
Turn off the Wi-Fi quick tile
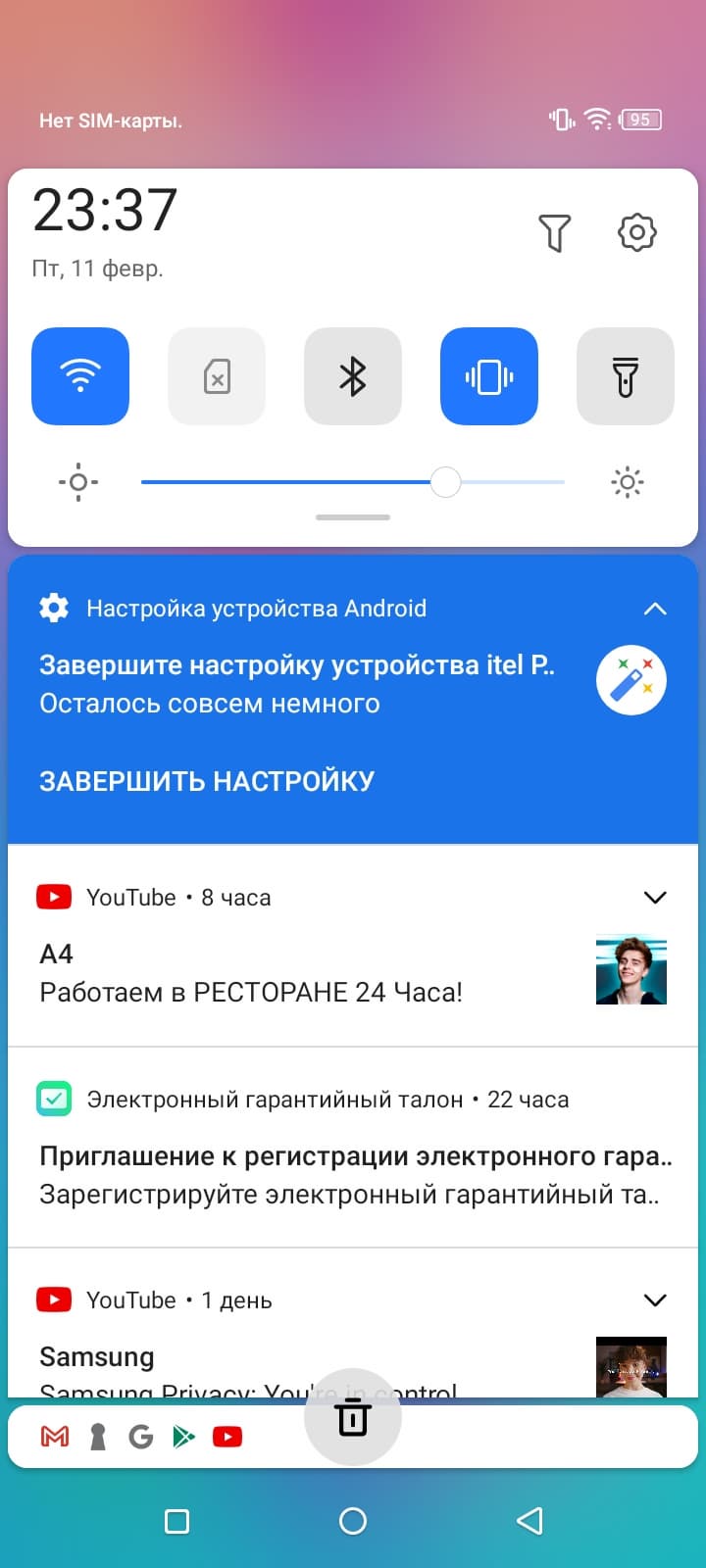pos(80,376)
